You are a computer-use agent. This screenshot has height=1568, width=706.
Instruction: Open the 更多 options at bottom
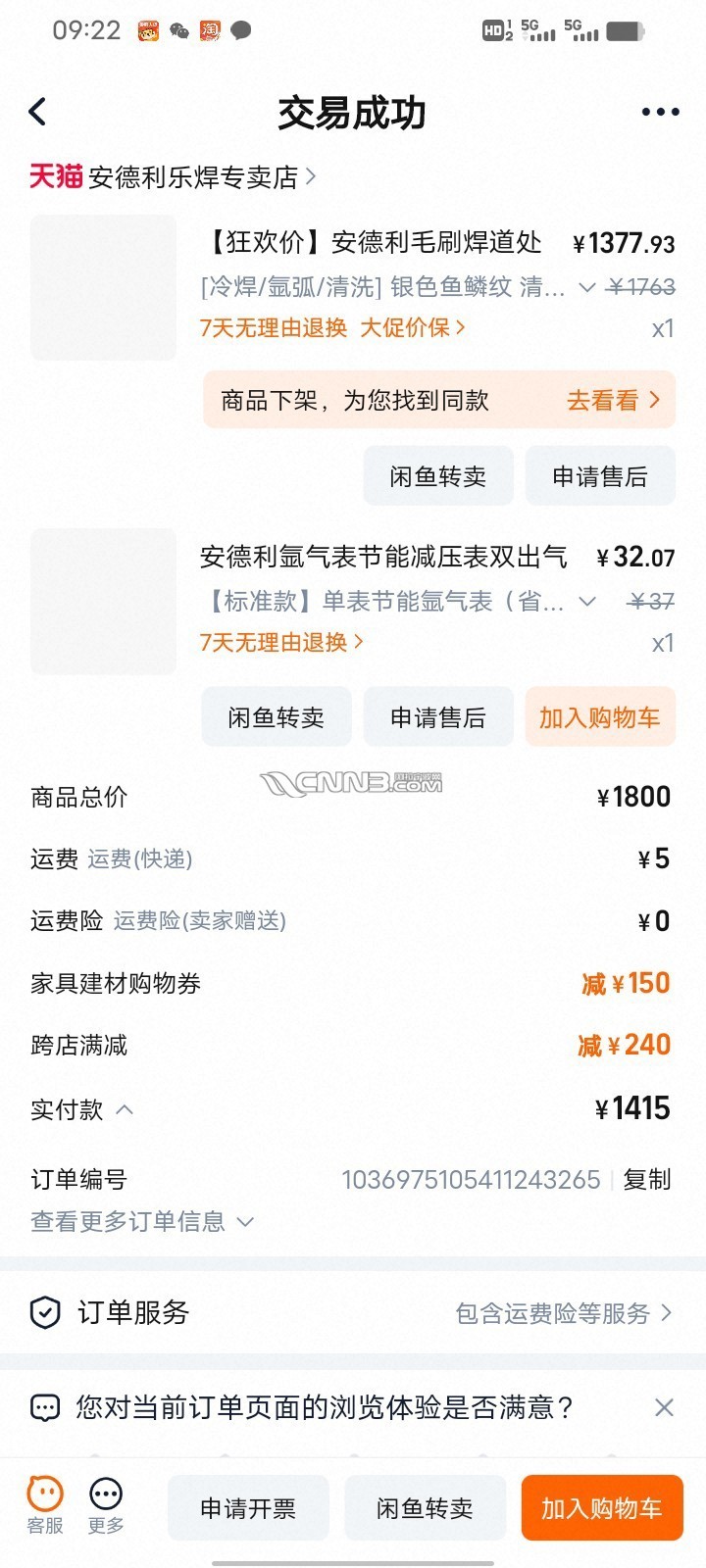pos(106,1505)
